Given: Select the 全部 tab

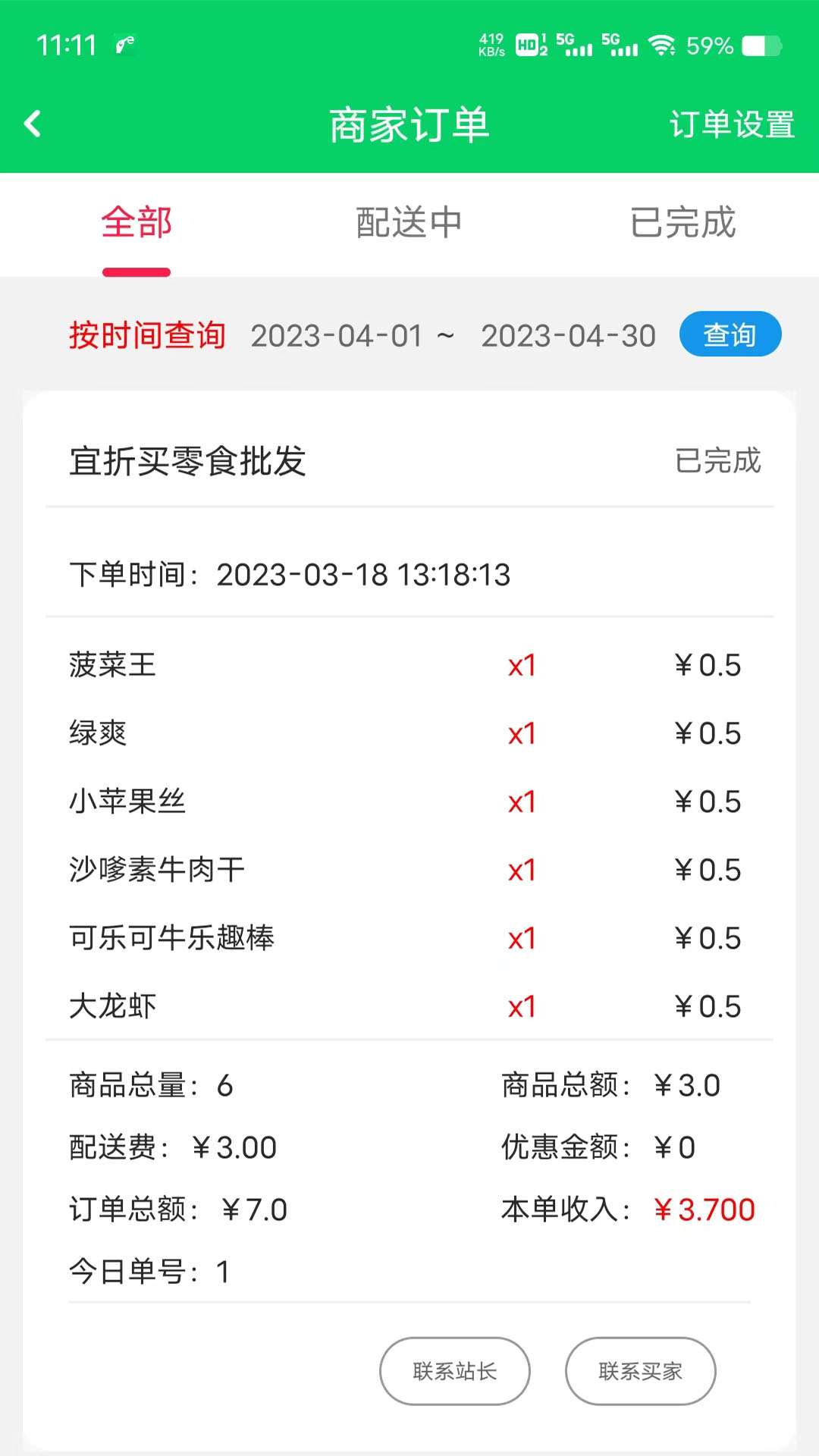Looking at the screenshot, I should 136,222.
